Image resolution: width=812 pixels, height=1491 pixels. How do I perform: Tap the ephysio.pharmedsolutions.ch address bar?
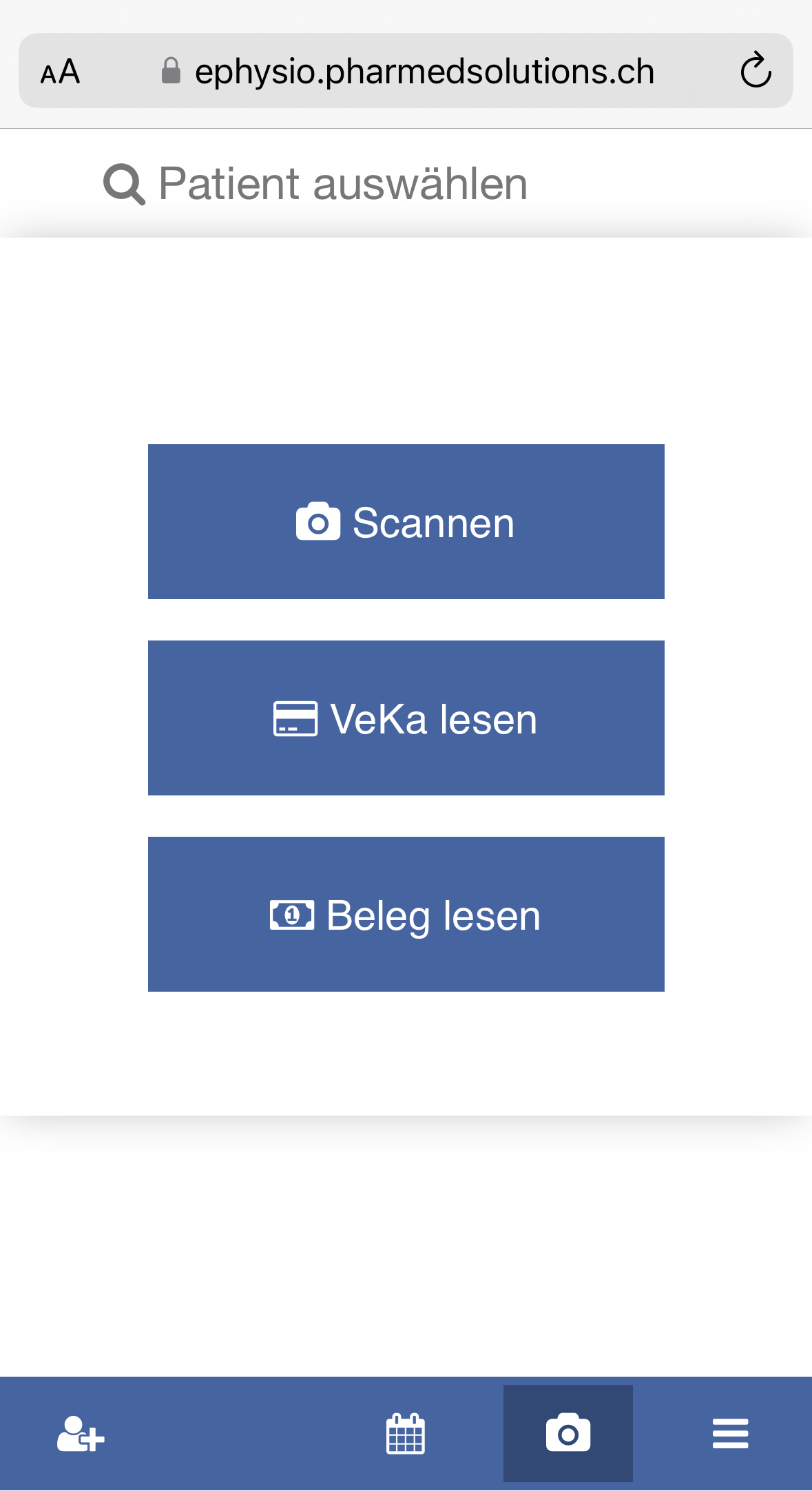click(x=406, y=71)
